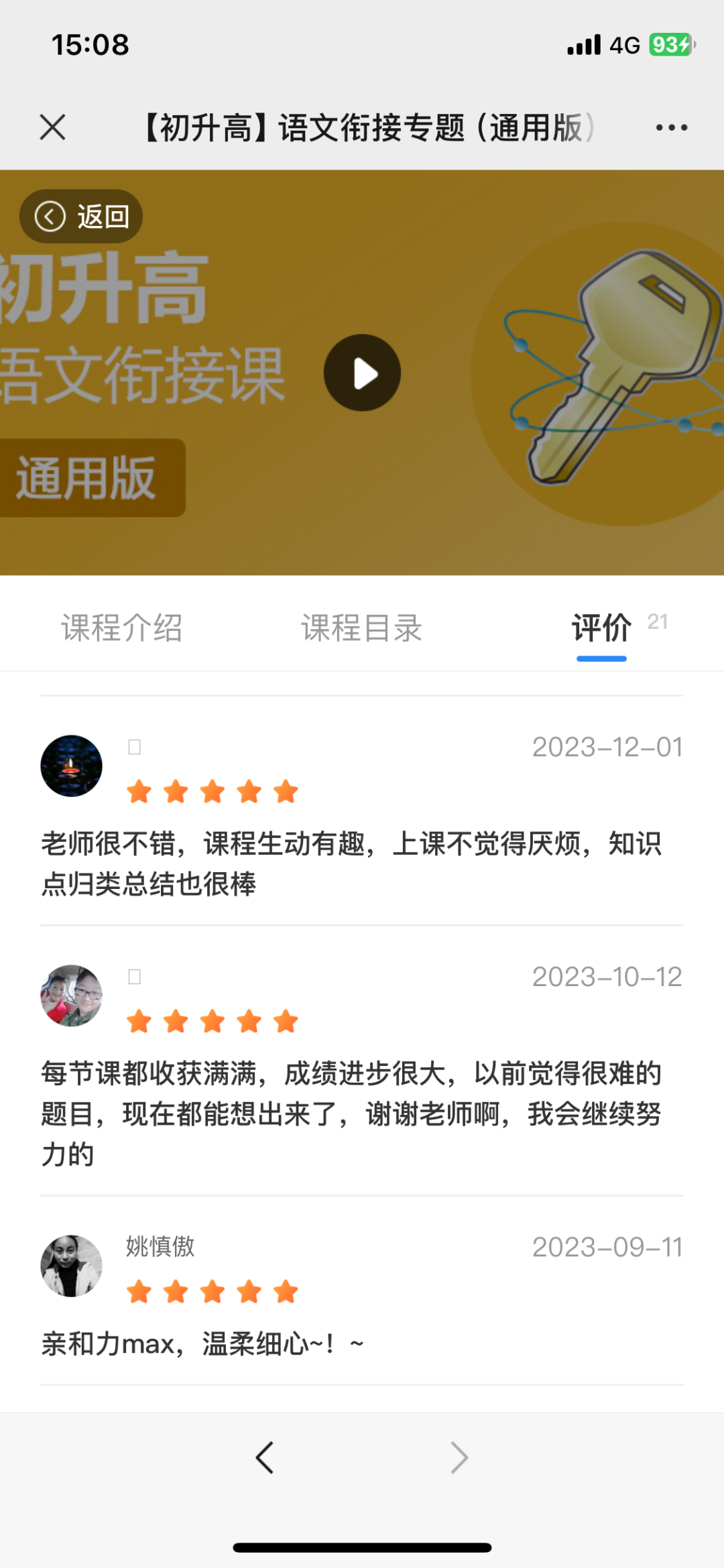724x1568 pixels.
Task: Open the three-dot more options menu
Action: pos(671,127)
